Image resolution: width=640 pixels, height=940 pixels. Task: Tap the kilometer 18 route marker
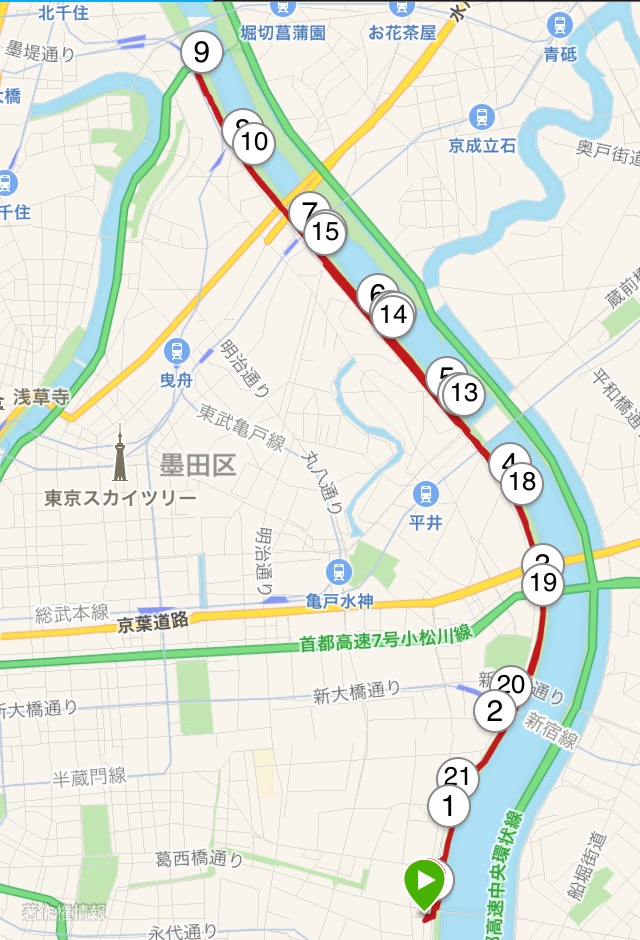click(522, 483)
